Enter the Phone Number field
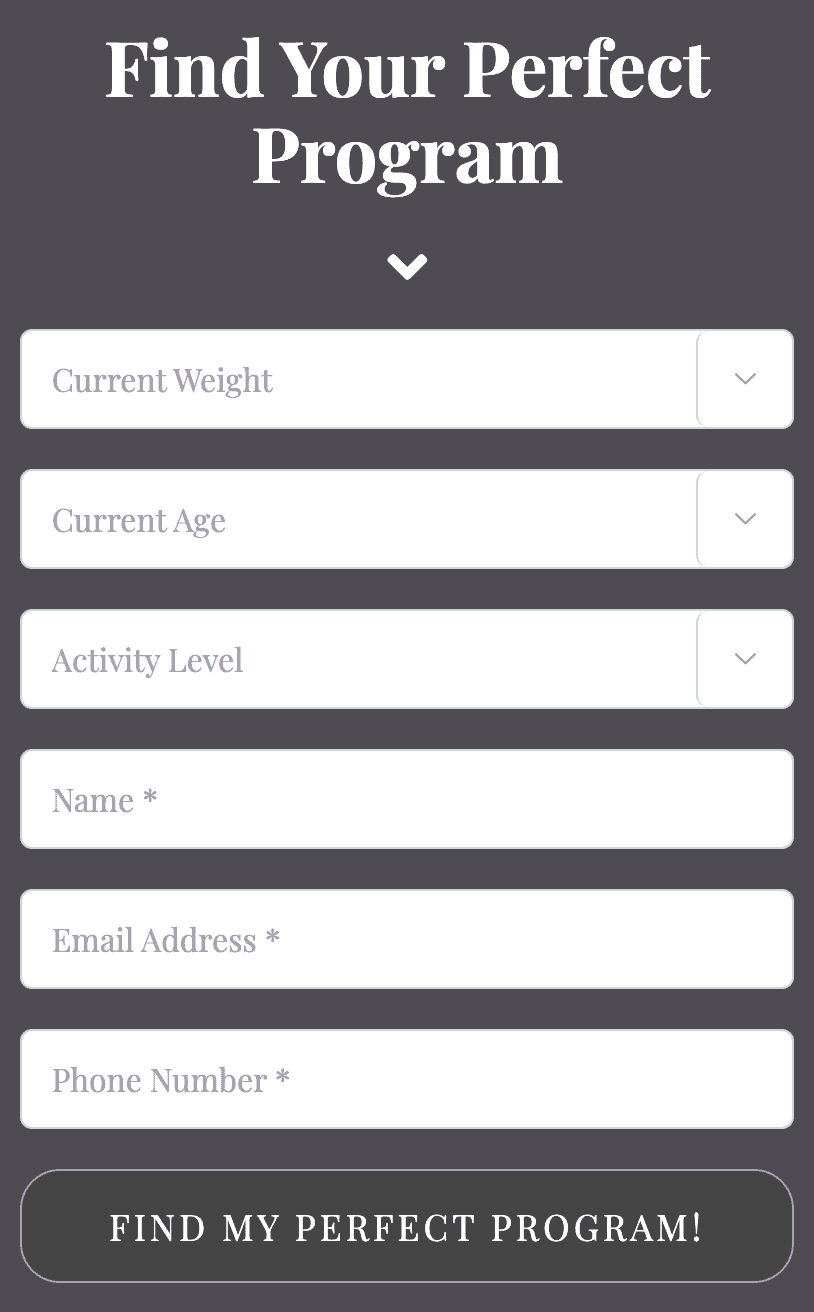The image size is (814, 1312). click(x=406, y=1079)
